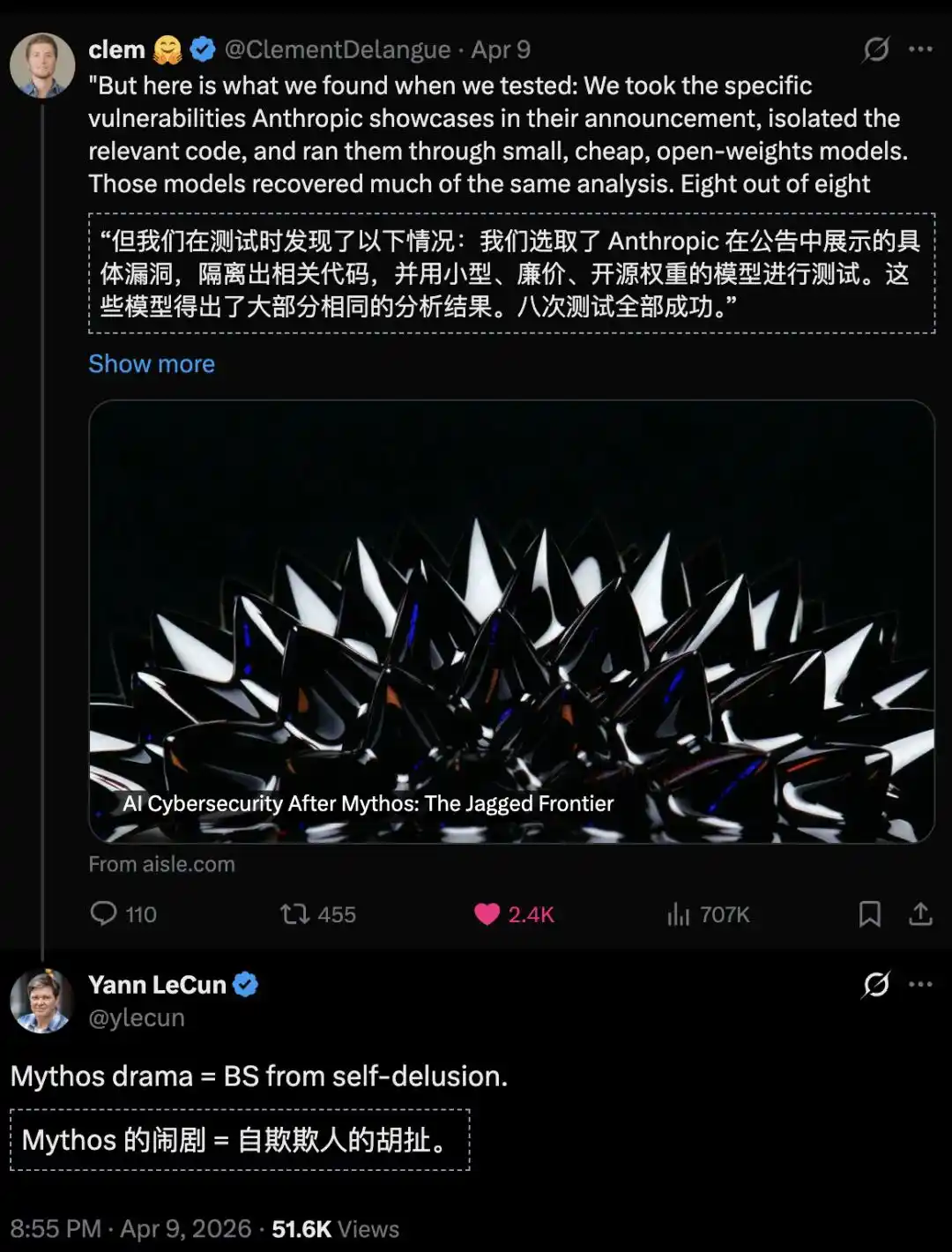
Task: Reply to clem's post
Action: coord(104,913)
